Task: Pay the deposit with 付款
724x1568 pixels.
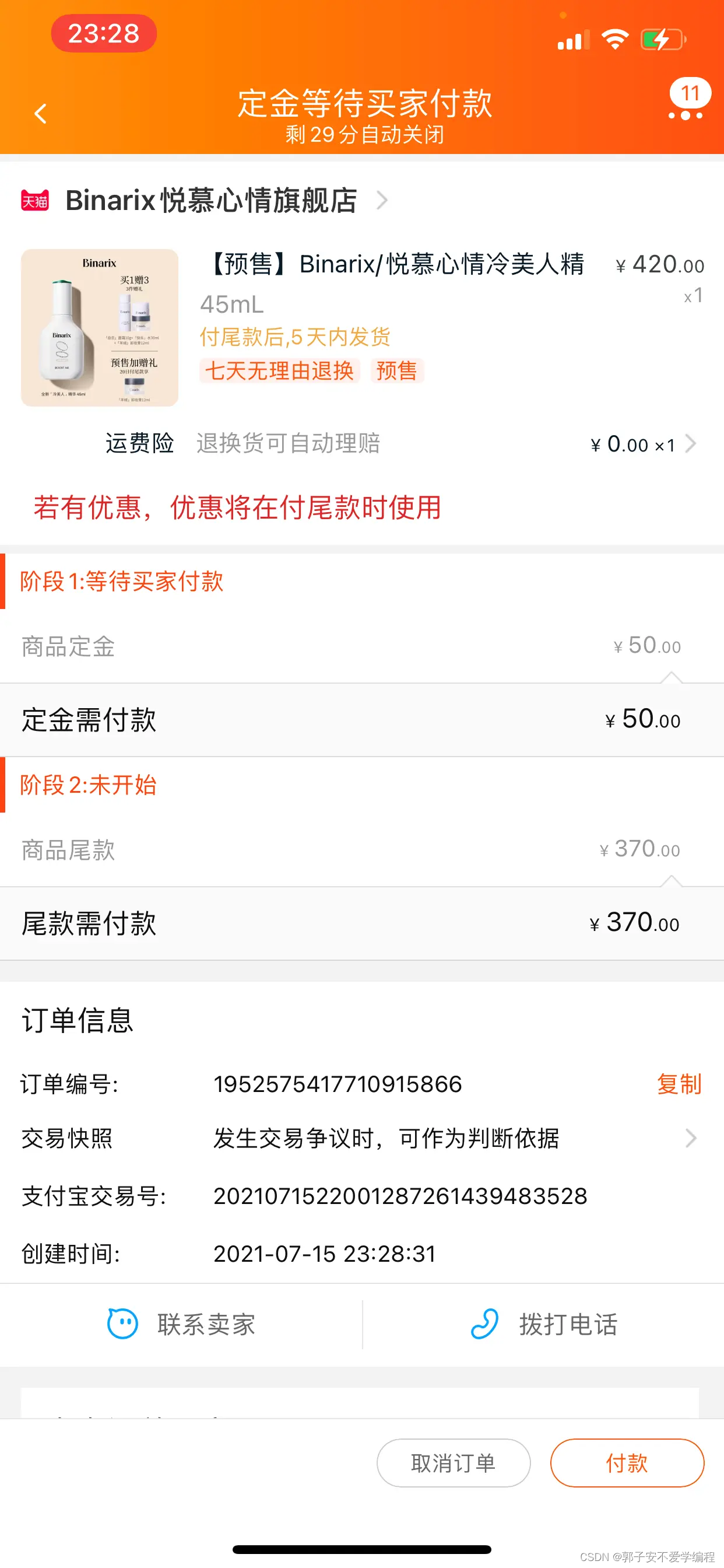Action: pos(627,1462)
